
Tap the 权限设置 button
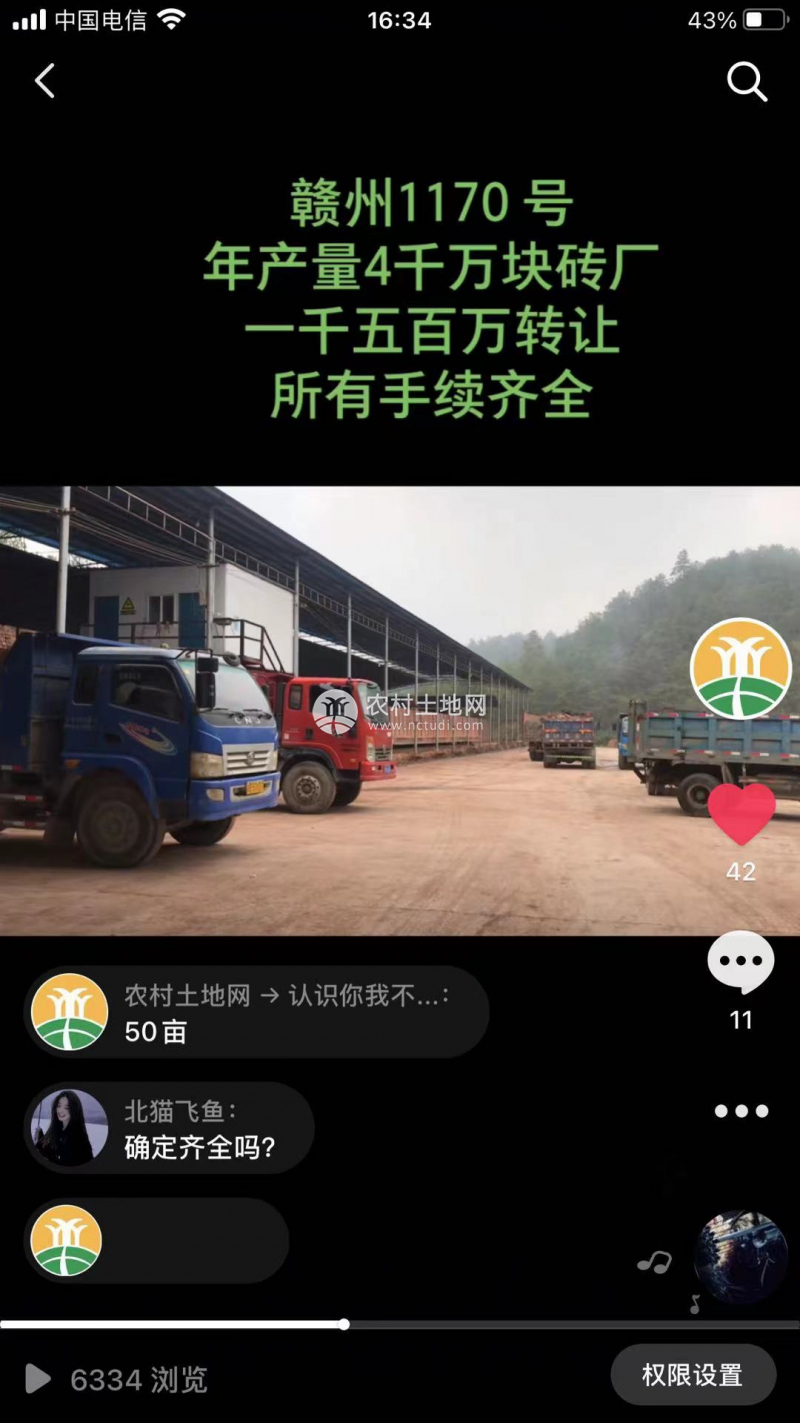click(x=692, y=1375)
